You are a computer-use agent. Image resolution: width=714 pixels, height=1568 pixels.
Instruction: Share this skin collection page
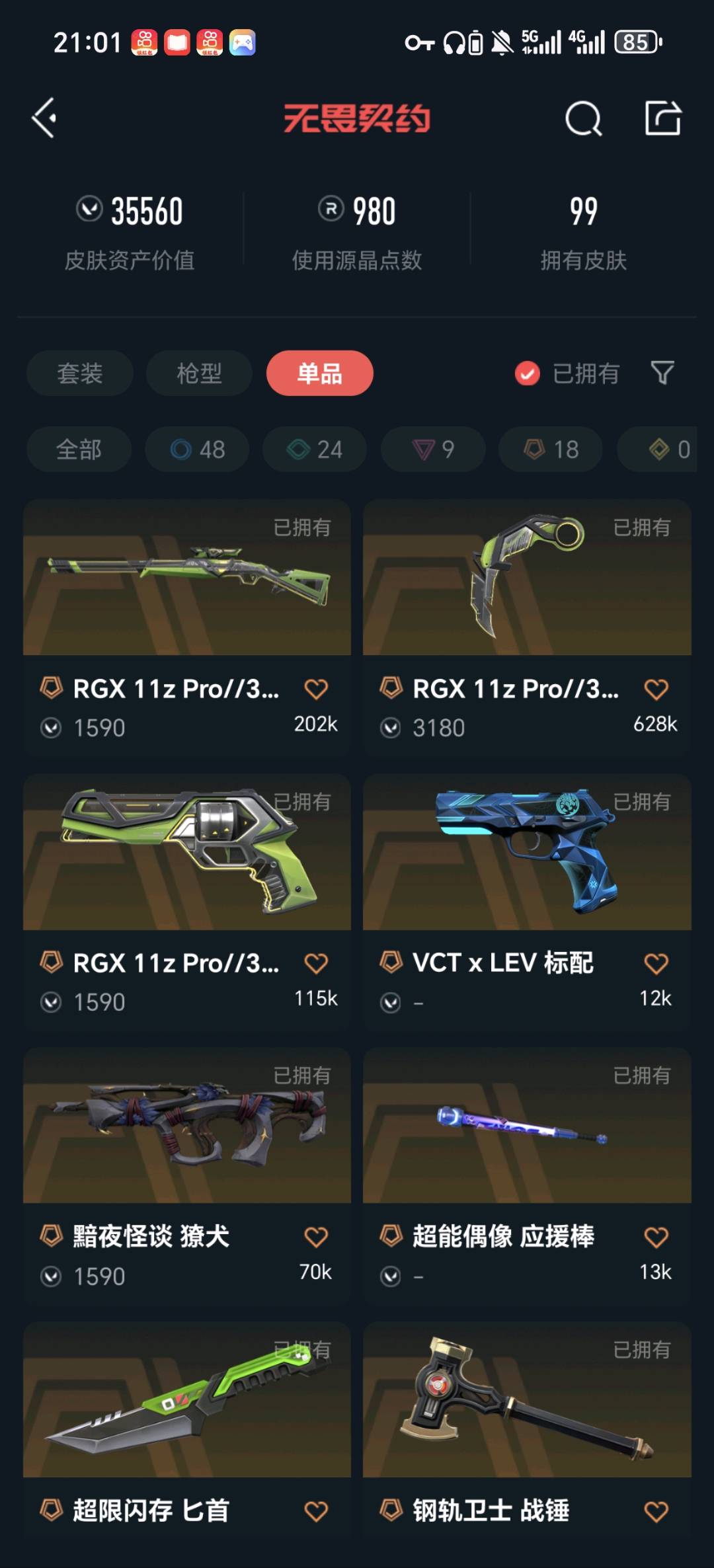[x=662, y=118]
